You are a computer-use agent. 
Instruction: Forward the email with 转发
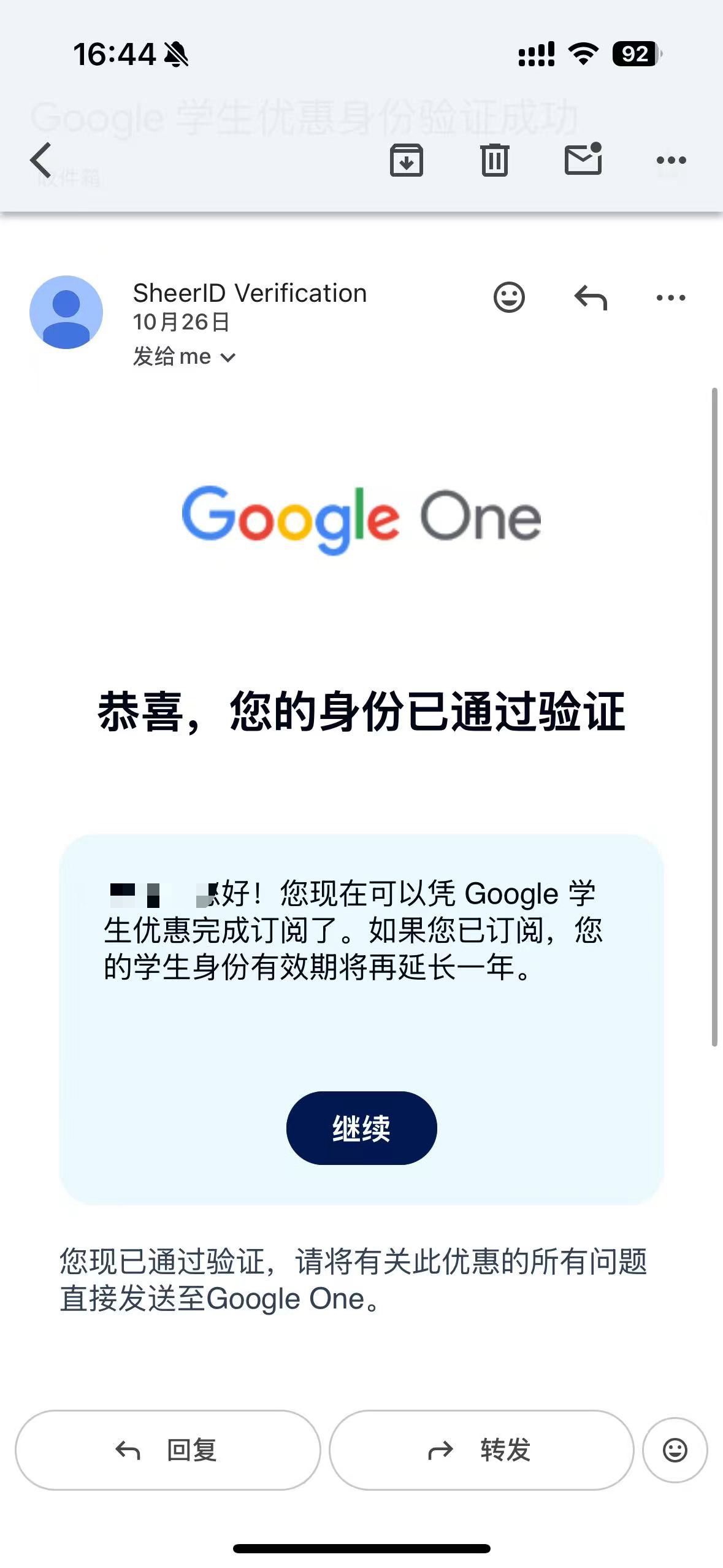tap(481, 1450)
